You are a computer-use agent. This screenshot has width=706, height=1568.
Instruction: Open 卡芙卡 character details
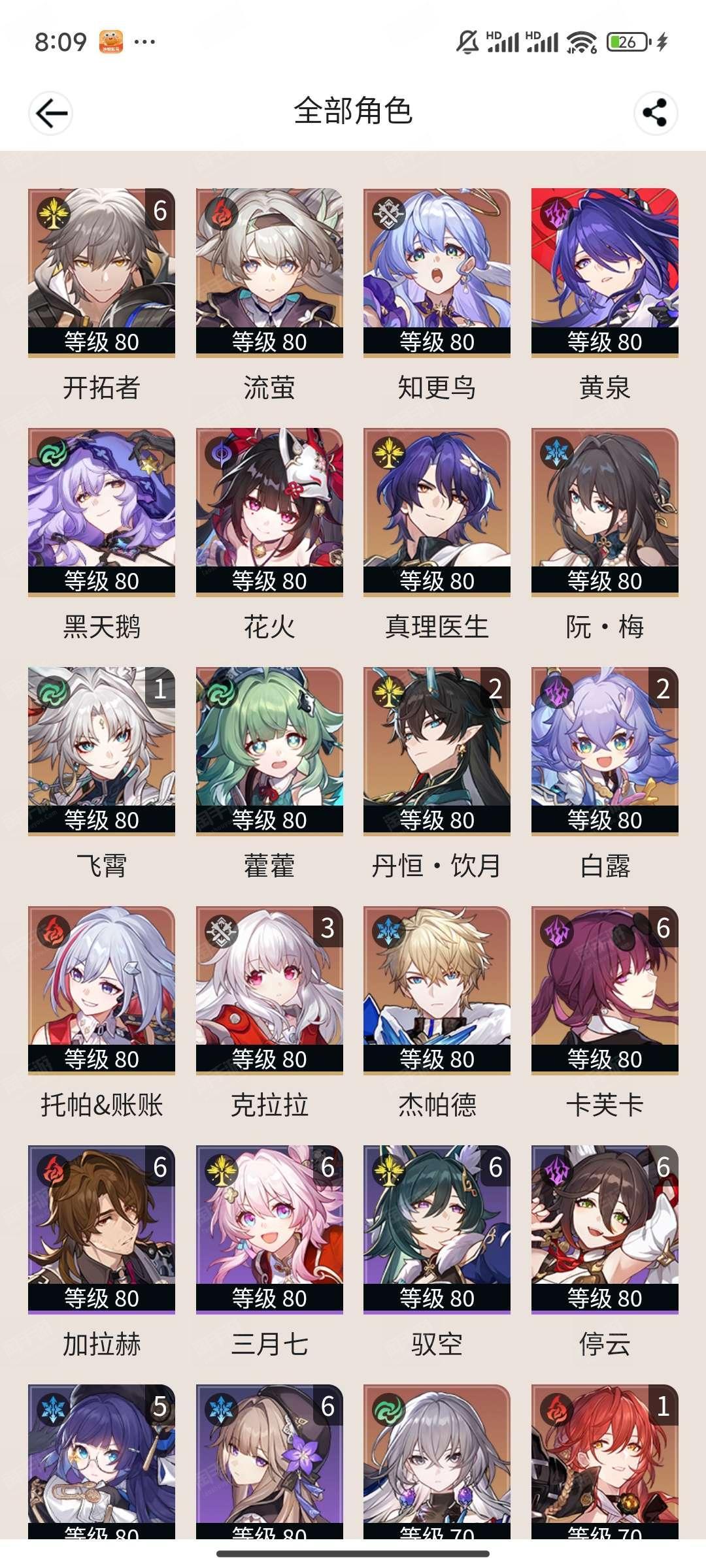(605, 990)
